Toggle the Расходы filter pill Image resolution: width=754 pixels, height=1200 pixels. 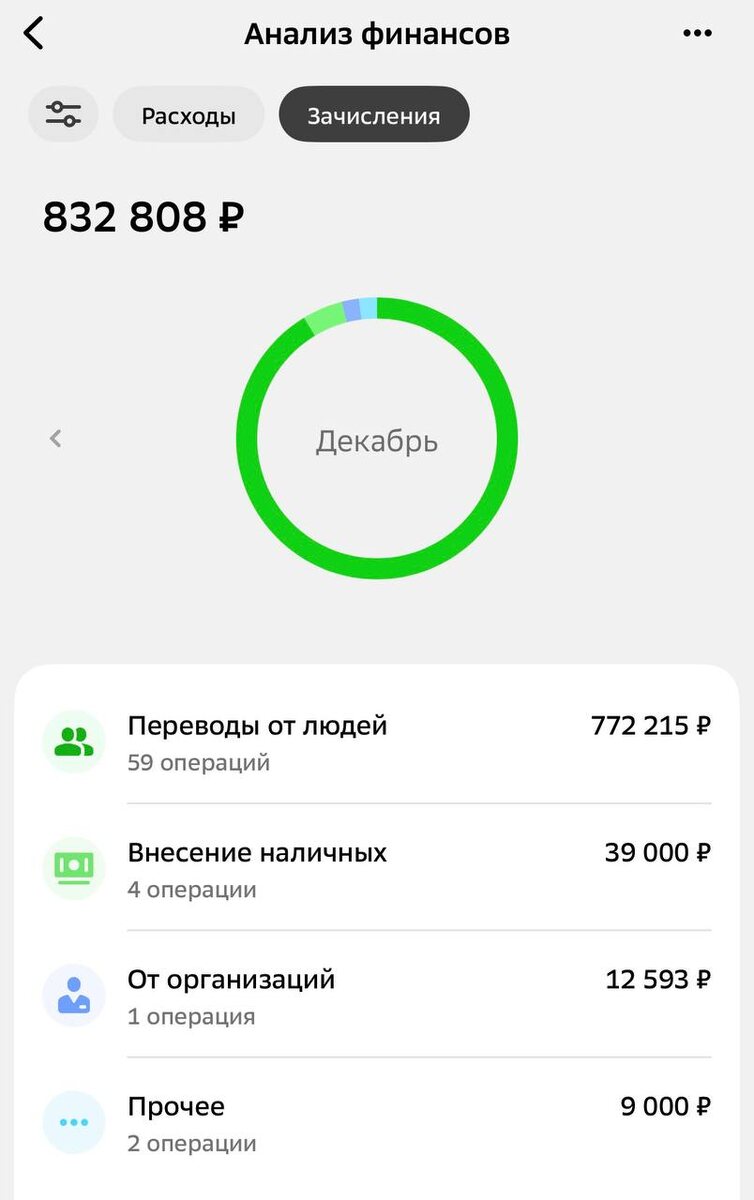pyautogui.click(x=188, y=114)
